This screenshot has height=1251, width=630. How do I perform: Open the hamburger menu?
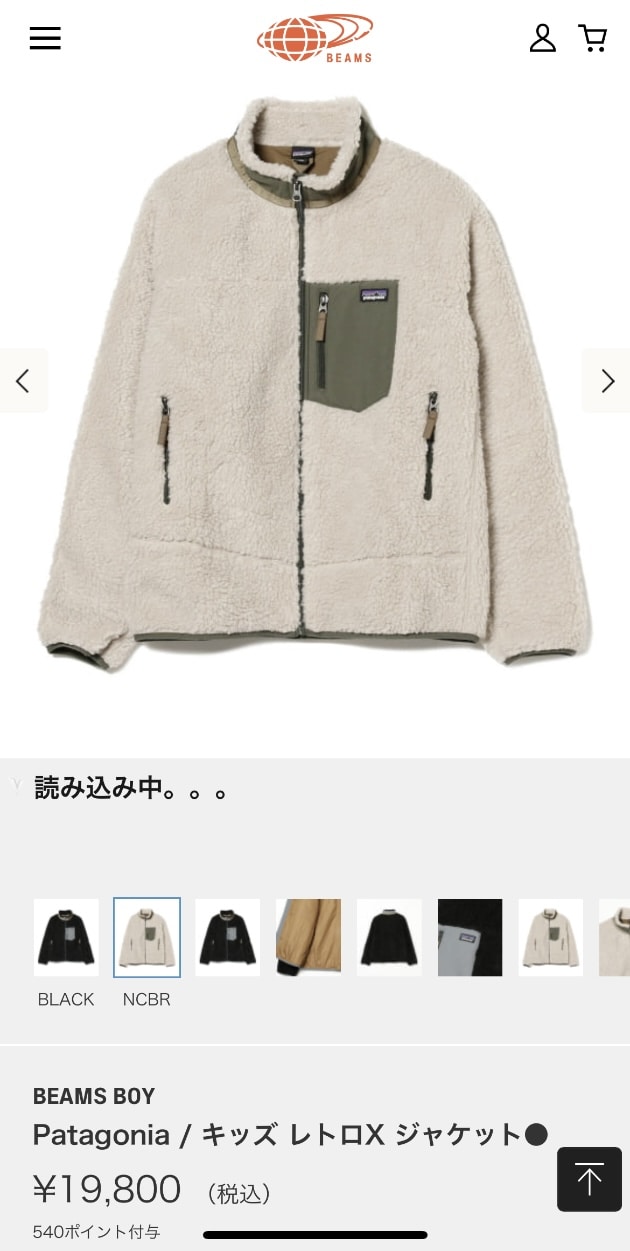pyautogui.click(x=45, y=39)
